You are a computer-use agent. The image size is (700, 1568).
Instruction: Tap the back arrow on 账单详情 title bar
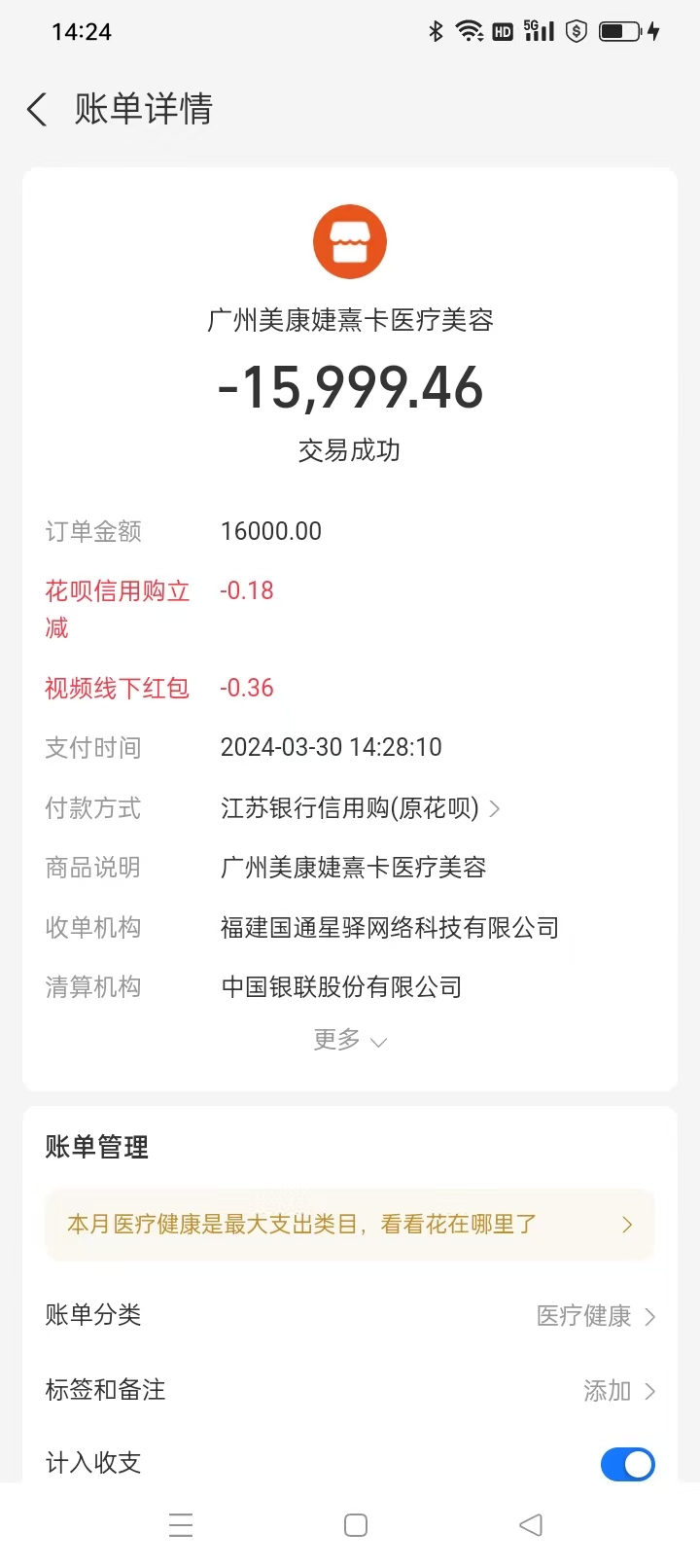tap(35, 110)
